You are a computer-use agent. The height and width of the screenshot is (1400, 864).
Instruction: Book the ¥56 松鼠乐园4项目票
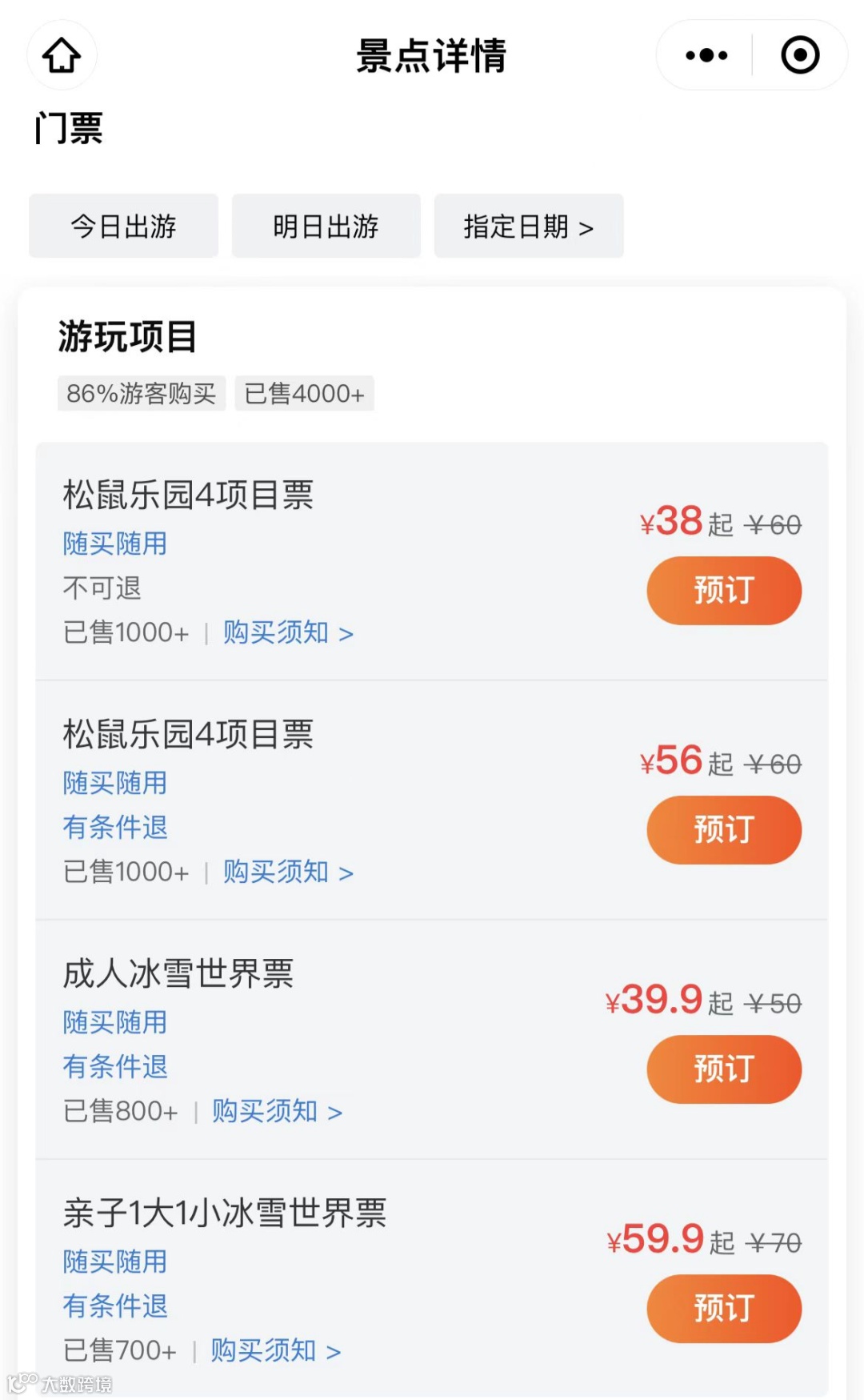(x=723, y=830)
